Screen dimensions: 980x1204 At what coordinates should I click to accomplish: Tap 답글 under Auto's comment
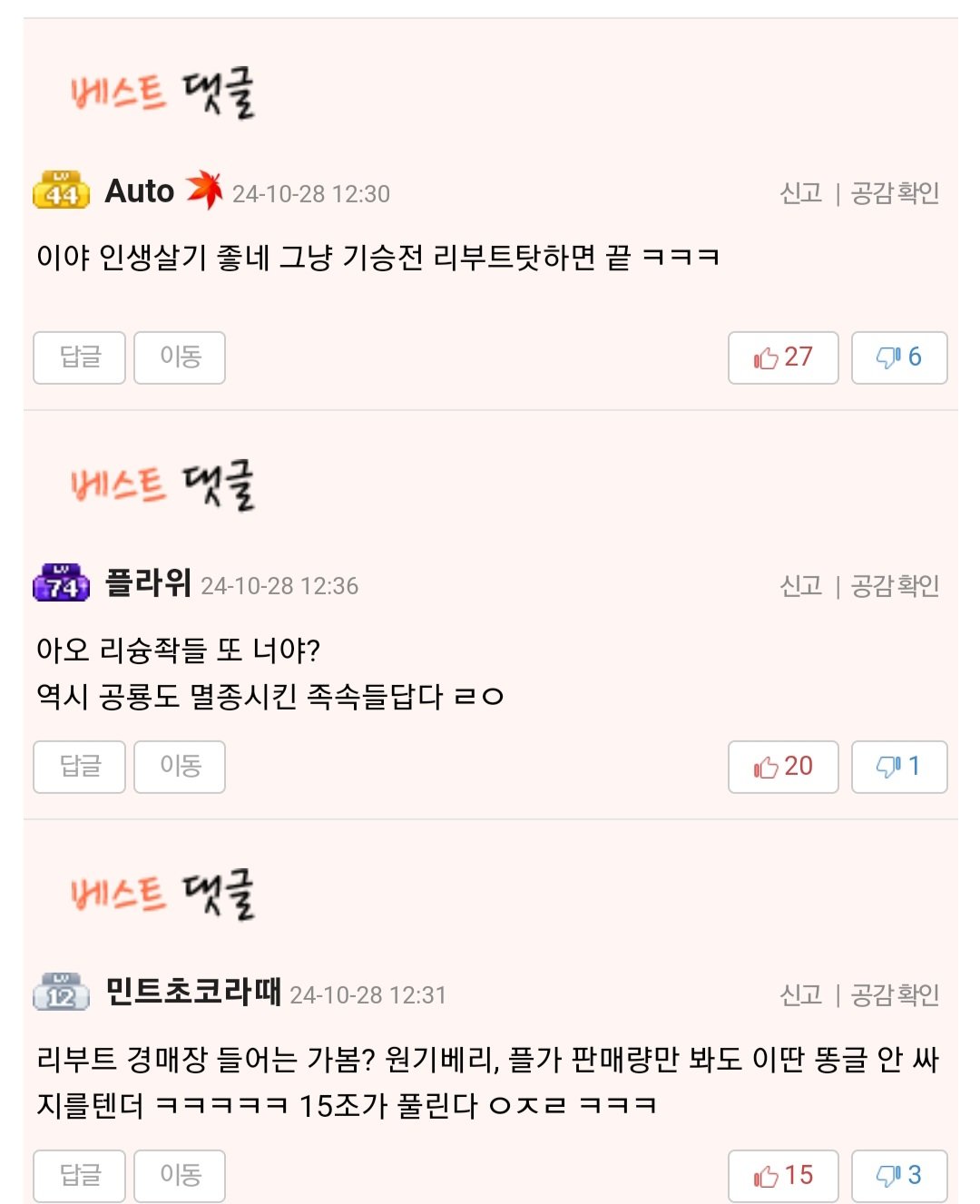point(79,357)
